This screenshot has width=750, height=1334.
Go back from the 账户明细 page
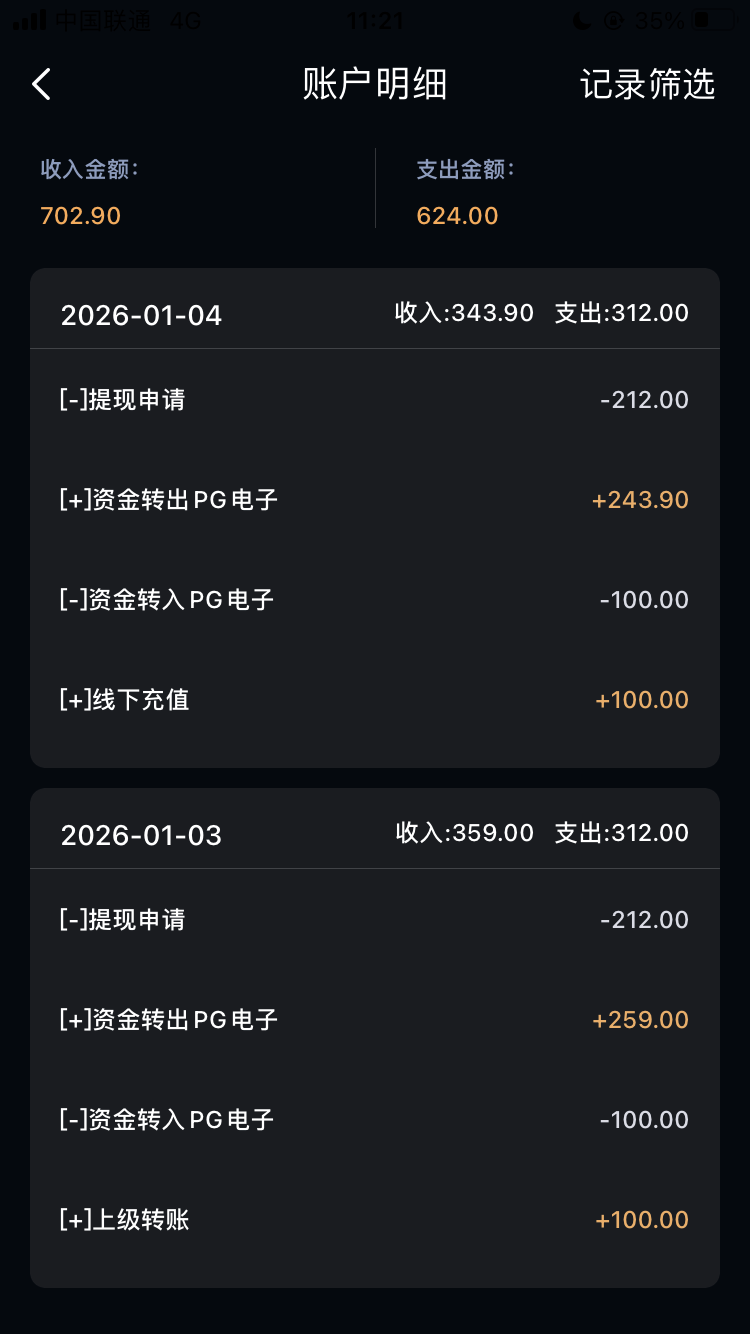pos(41,85)
